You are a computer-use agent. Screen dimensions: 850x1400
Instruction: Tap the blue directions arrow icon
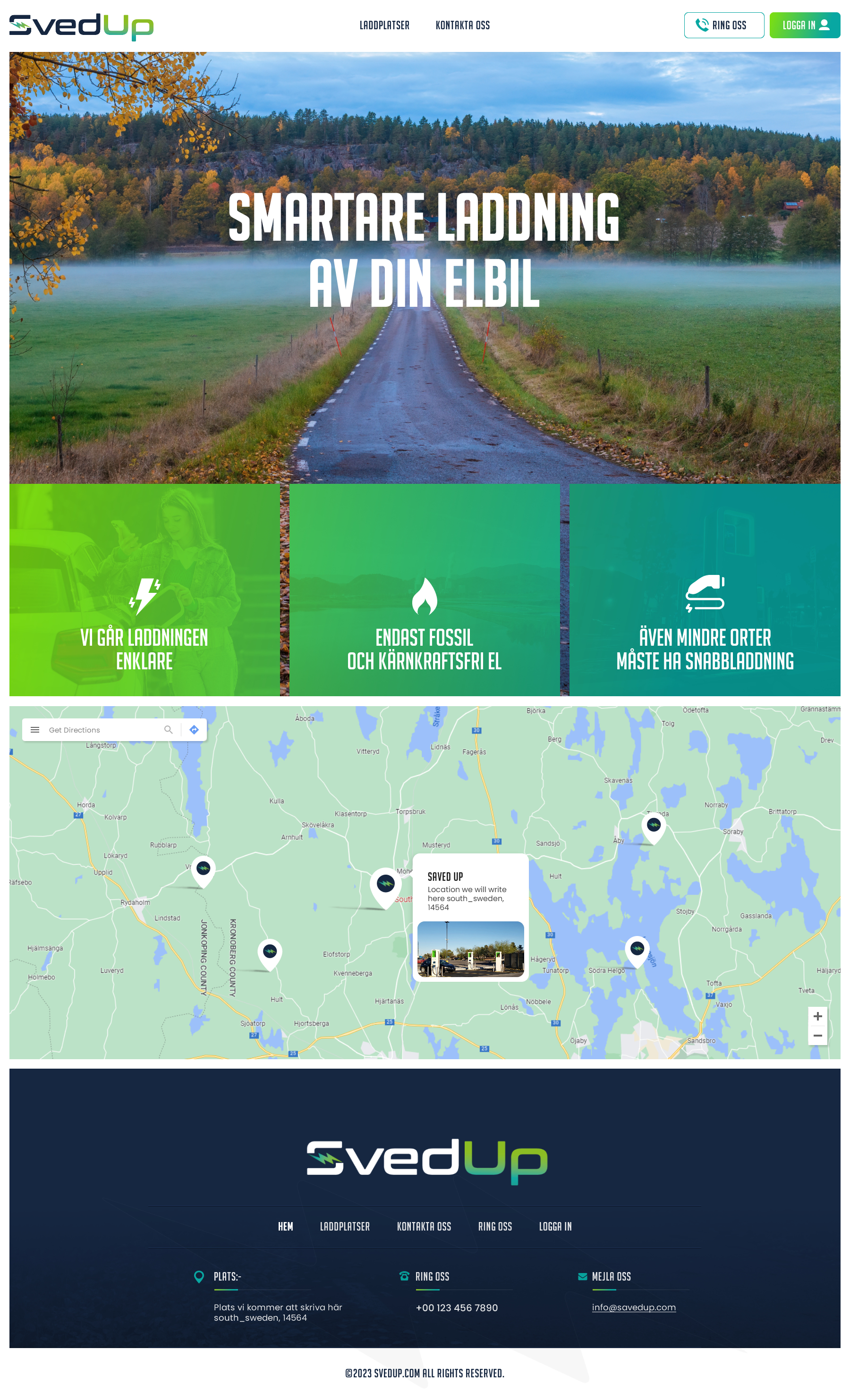point(194,730)
